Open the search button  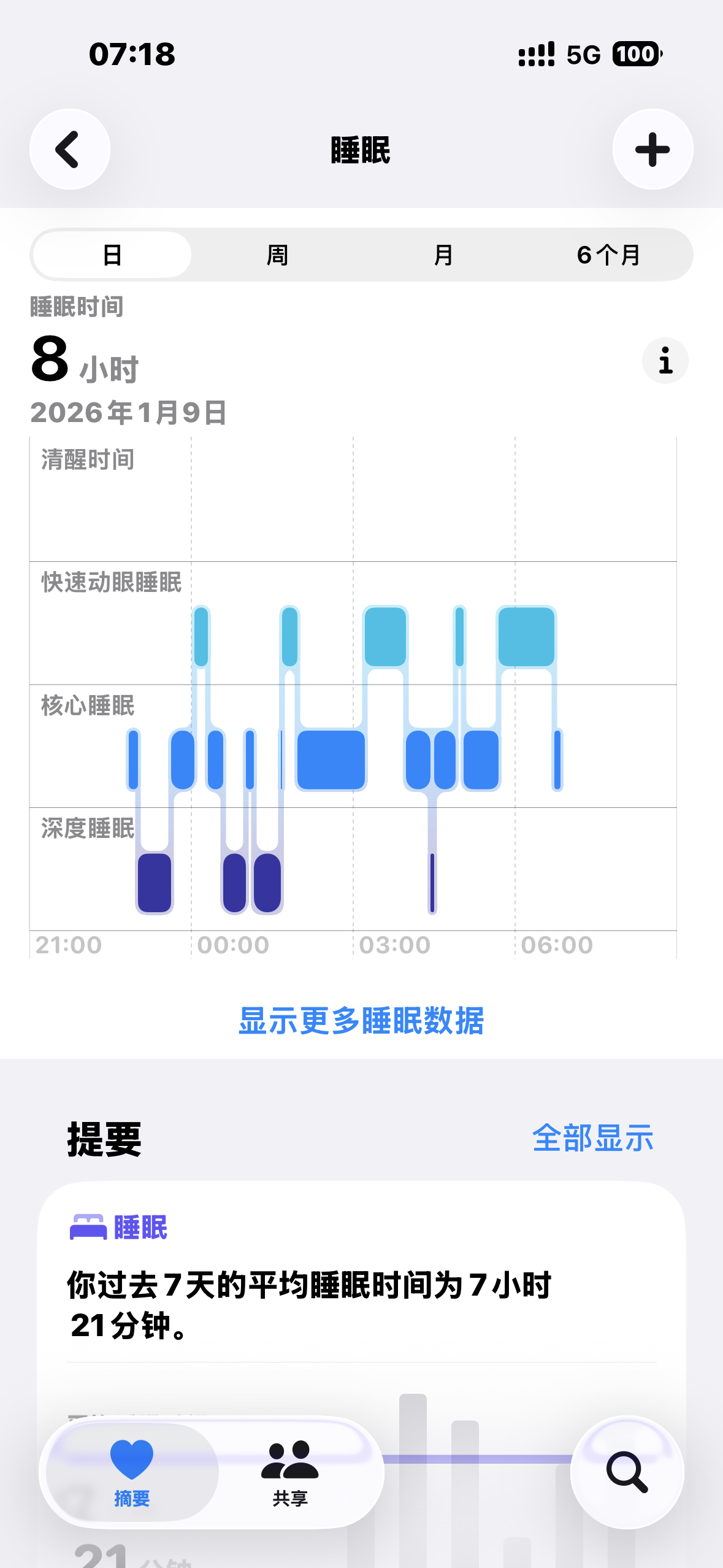pos(627,1471)
